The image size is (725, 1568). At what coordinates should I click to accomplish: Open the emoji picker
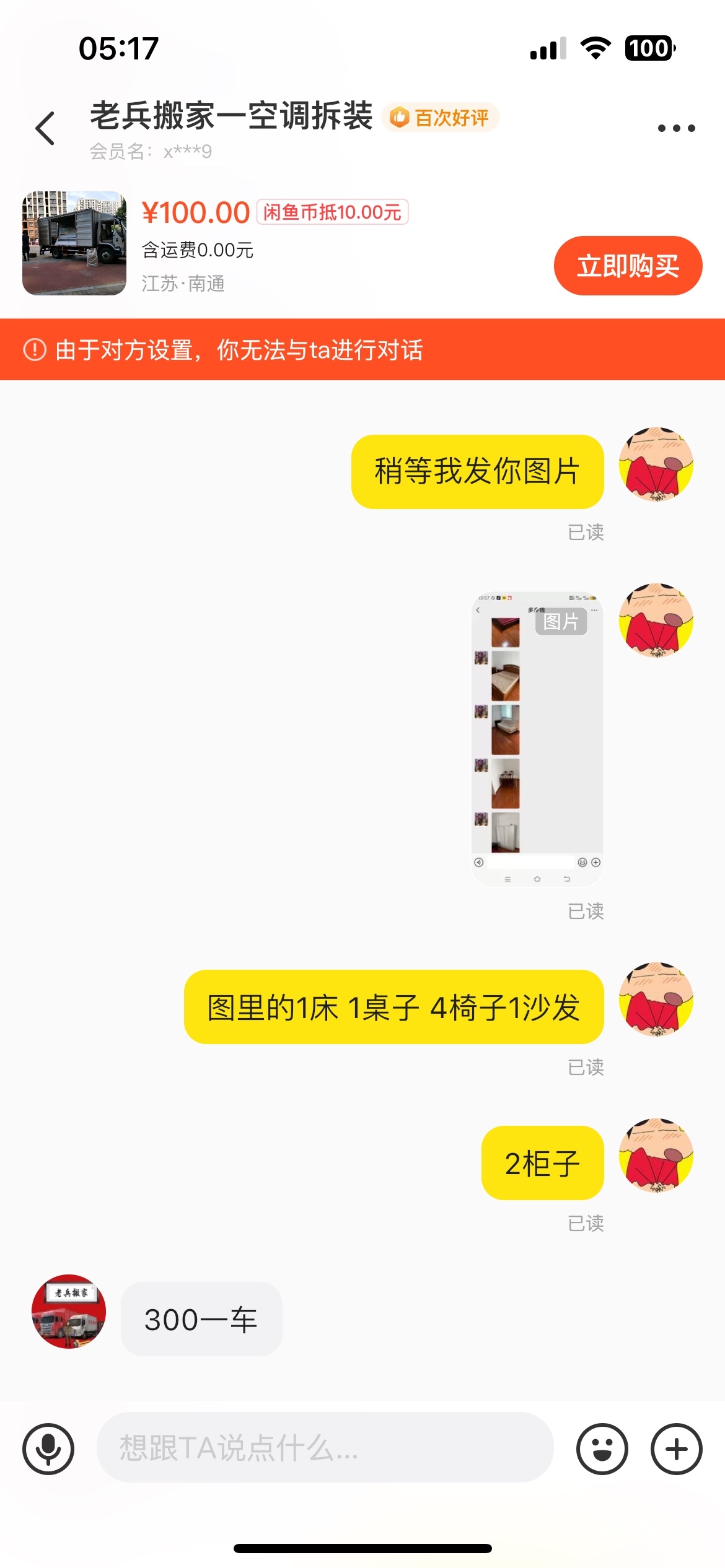pyautogui.click(x=602, y=1448)
